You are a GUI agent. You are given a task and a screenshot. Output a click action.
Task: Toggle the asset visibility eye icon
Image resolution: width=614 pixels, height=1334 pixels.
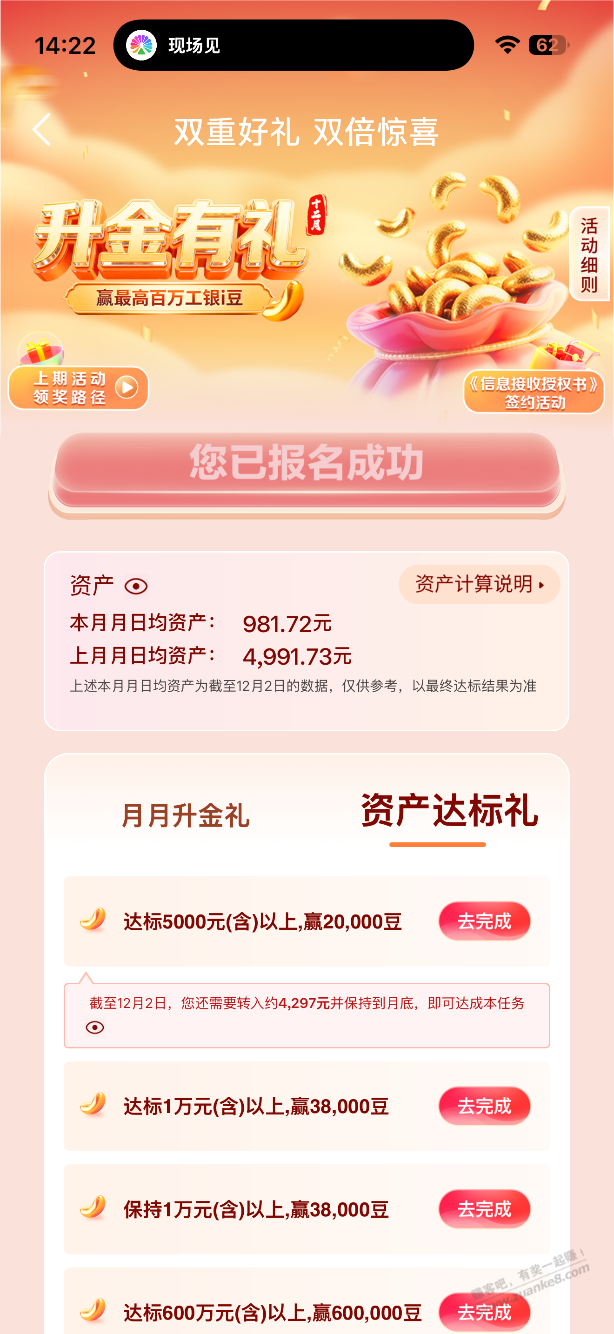[x=136, y=586]
